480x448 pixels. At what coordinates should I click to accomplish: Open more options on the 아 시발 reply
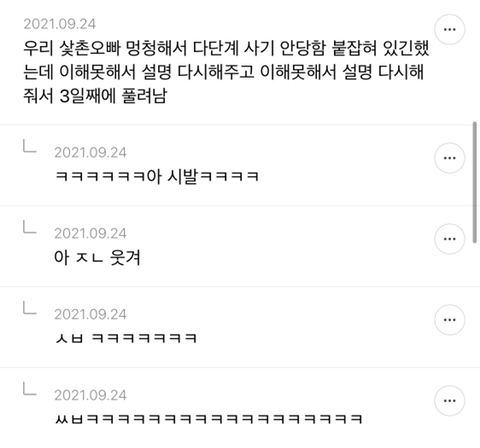450,158
